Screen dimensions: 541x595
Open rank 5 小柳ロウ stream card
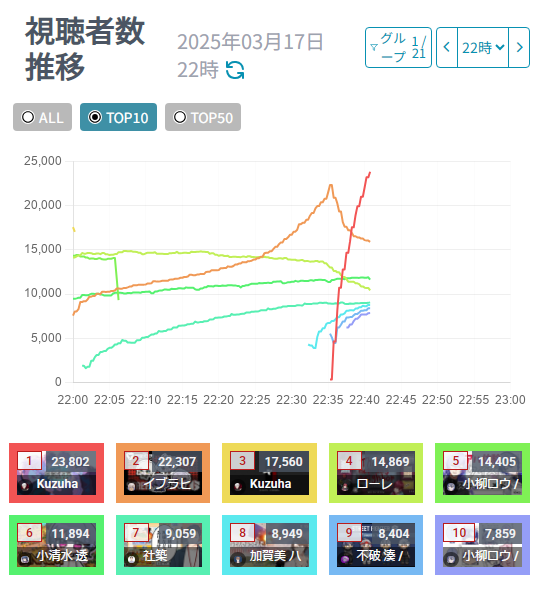[483, 473]
